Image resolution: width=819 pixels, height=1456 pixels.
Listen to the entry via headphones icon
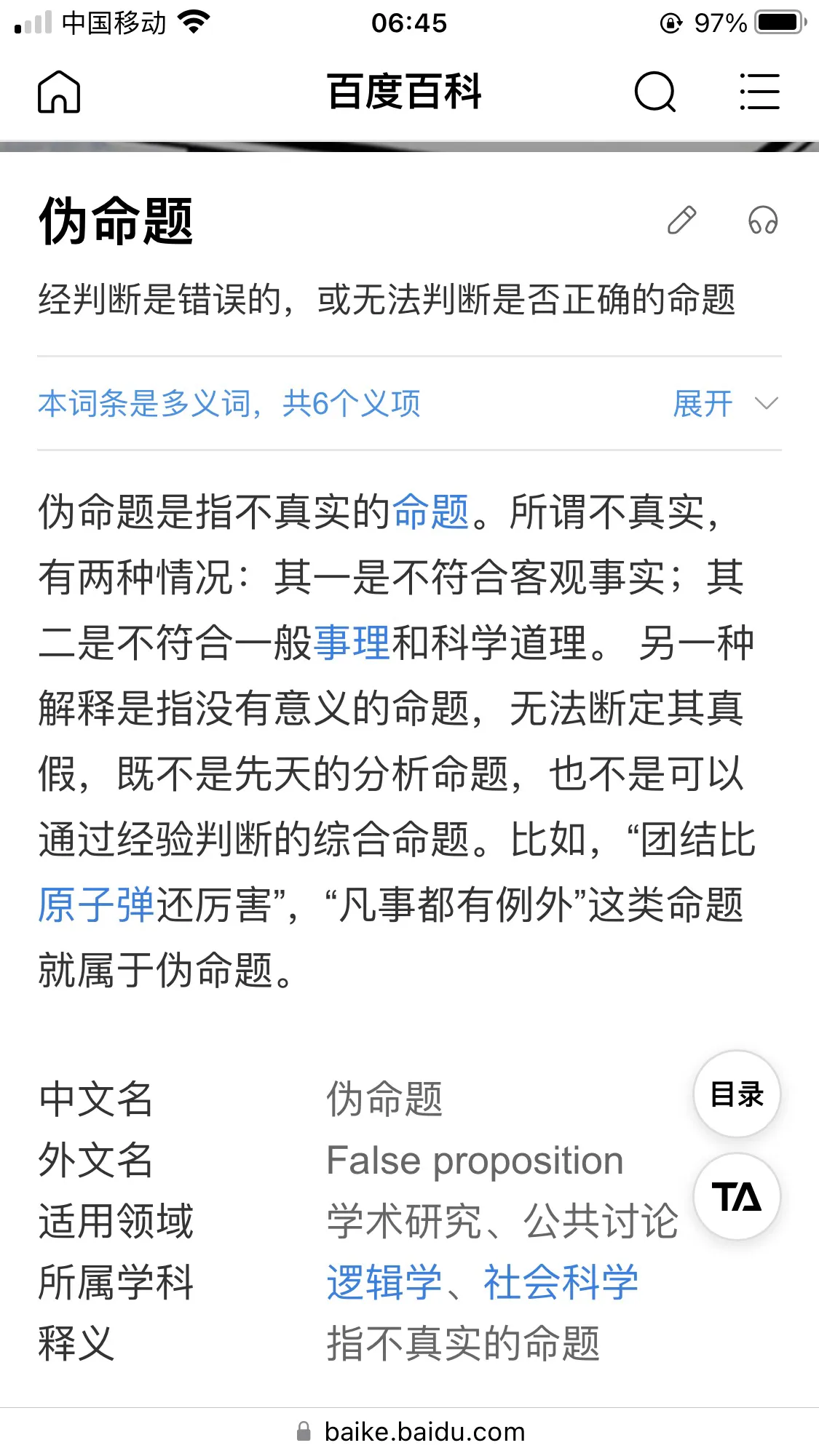(762, 220)
